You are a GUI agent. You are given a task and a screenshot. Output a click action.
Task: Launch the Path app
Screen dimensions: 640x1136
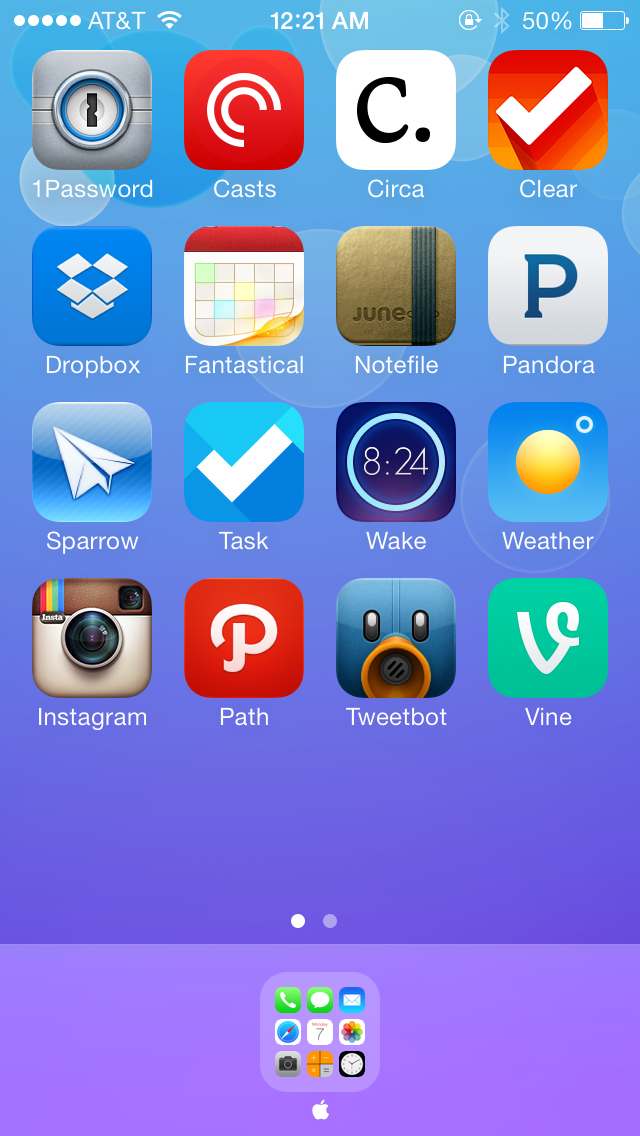pos(244,638)
